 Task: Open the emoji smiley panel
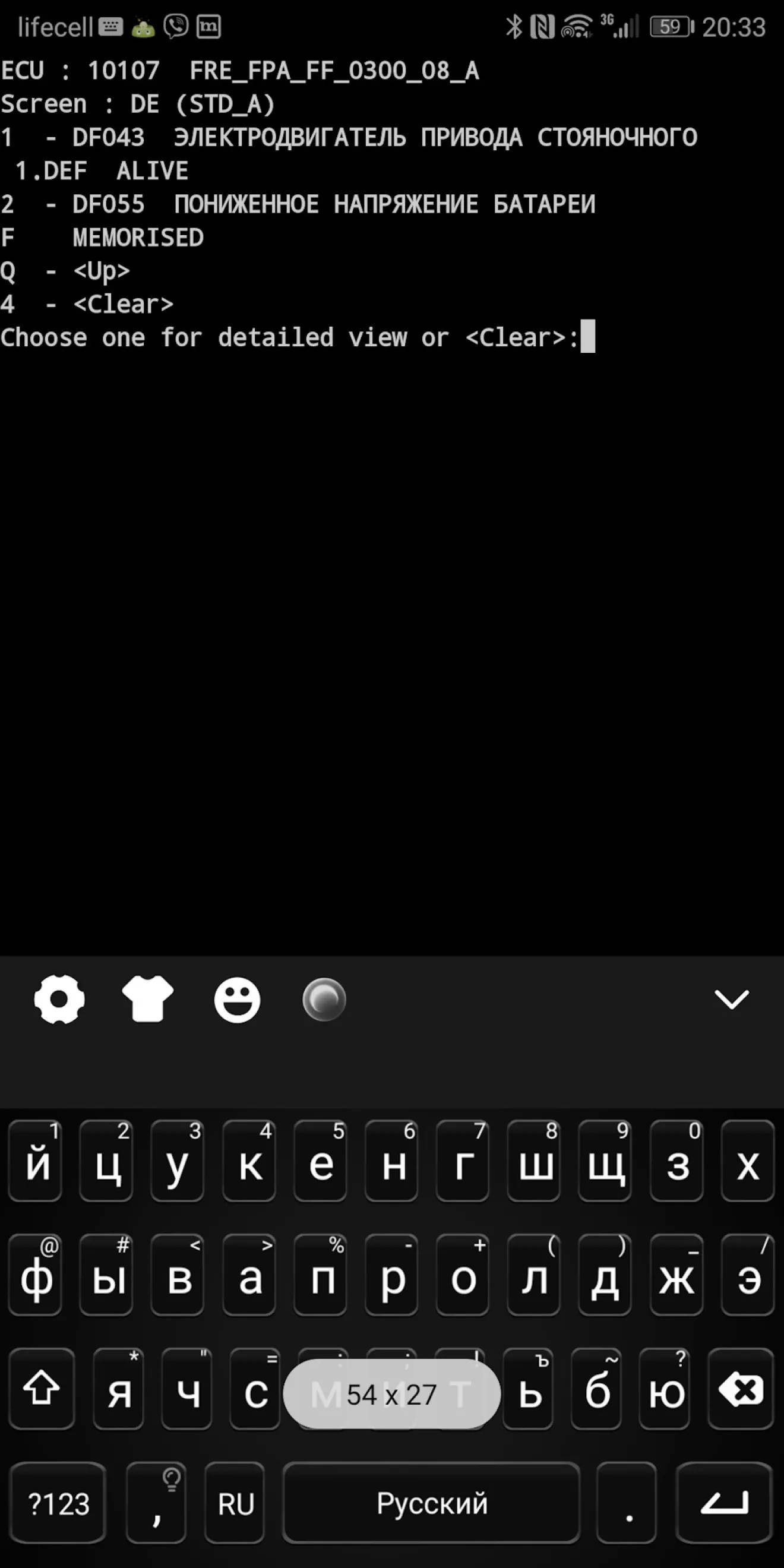pyautogui.click(x=237, y=1000)
